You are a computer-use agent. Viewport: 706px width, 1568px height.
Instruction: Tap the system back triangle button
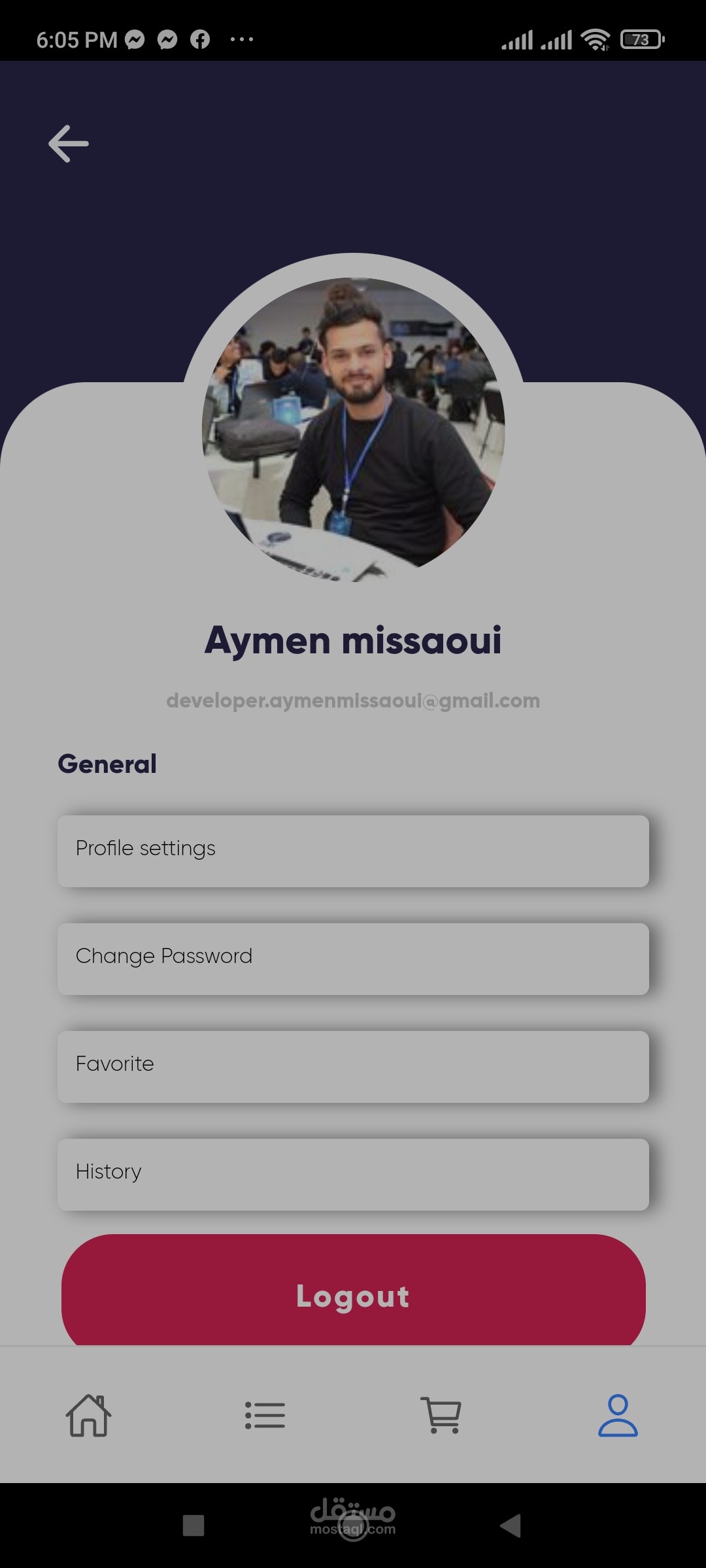(x=511, y=1526)
